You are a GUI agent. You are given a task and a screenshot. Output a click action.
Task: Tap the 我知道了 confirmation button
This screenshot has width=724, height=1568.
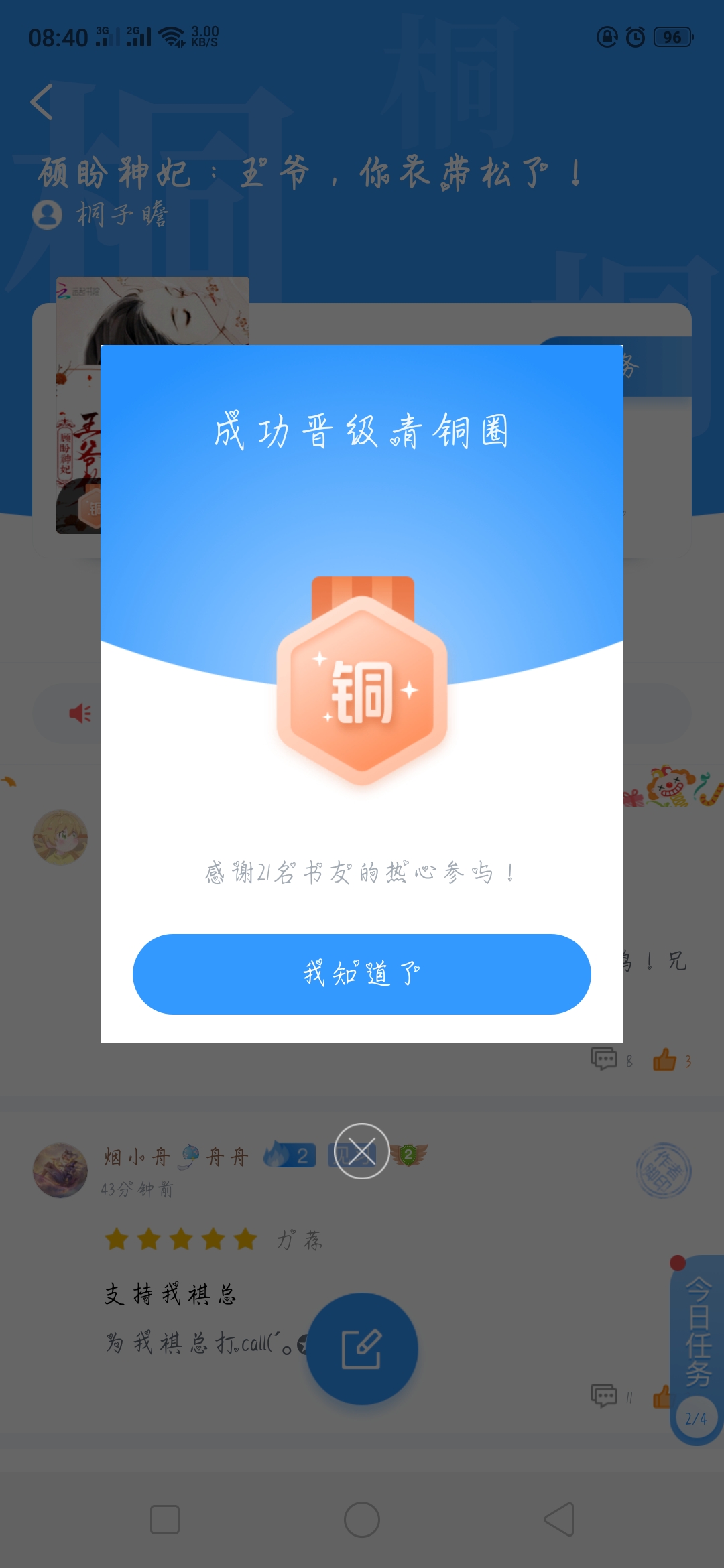362,974
